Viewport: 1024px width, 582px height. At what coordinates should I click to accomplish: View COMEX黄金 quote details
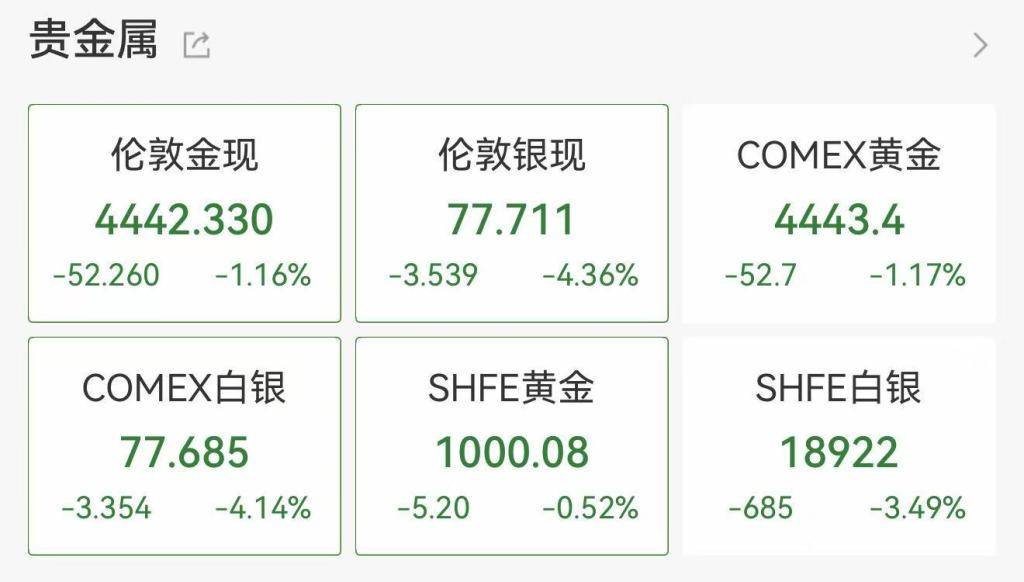pos(838,214)
